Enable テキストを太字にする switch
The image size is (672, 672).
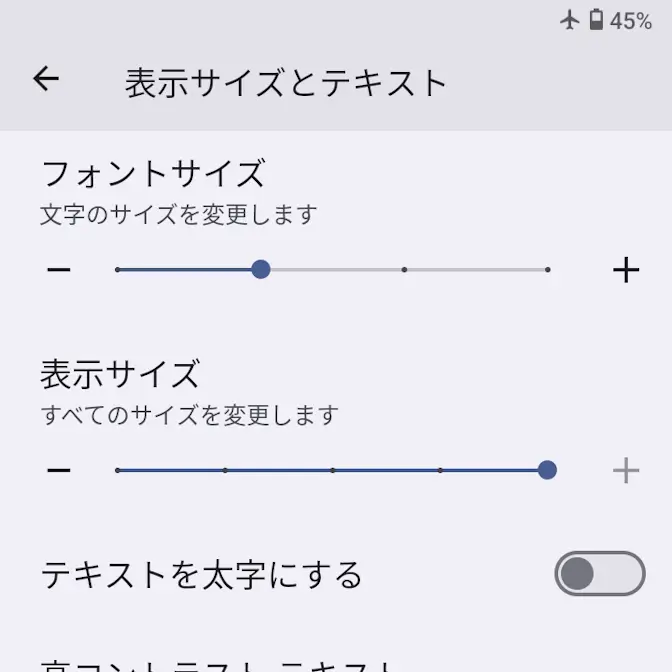(x=600, y=574)
